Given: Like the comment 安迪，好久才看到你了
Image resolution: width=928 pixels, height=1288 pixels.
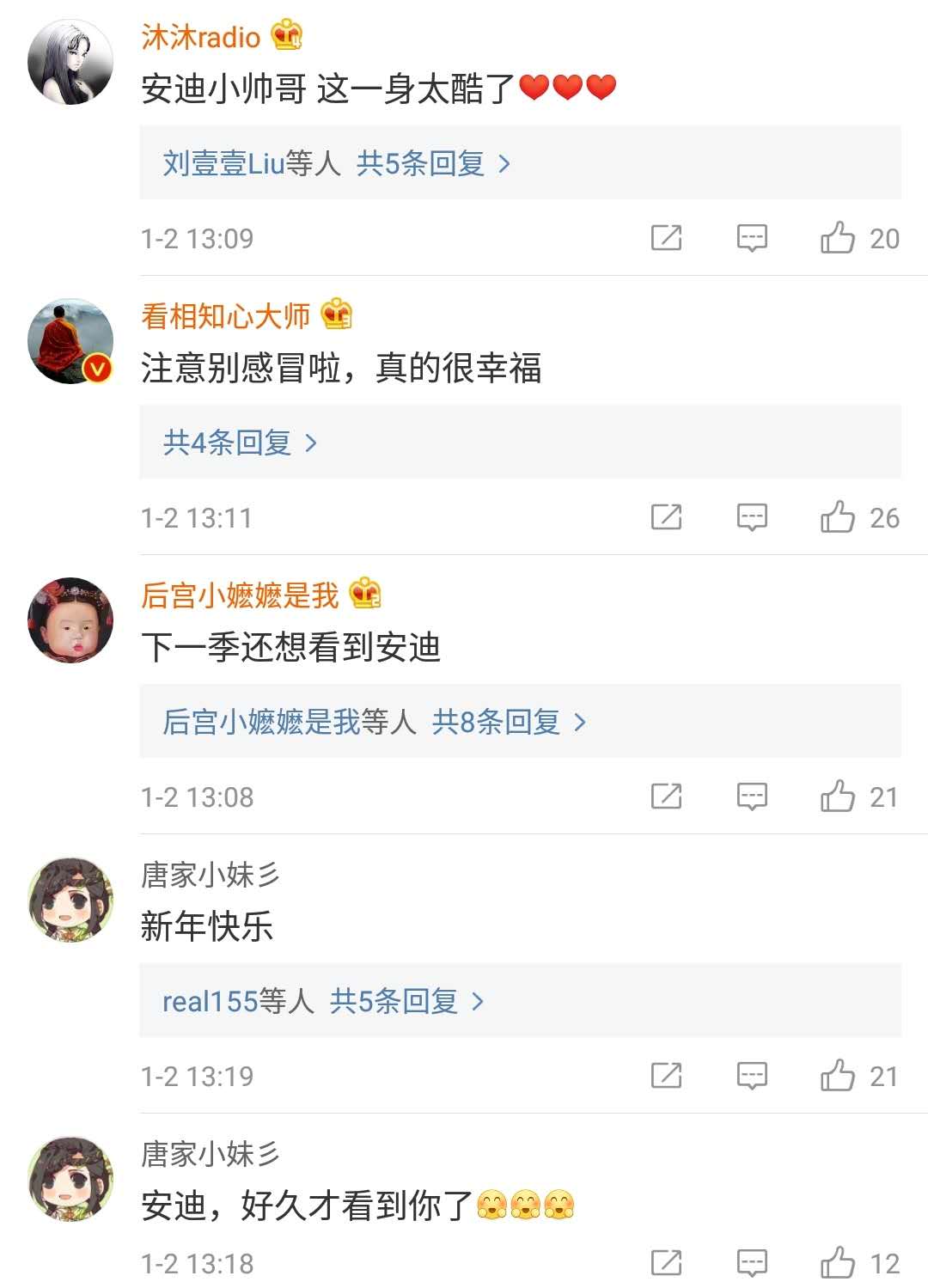Looking at the screenshot, I should pyautogui.click(x=838, y=1263).
